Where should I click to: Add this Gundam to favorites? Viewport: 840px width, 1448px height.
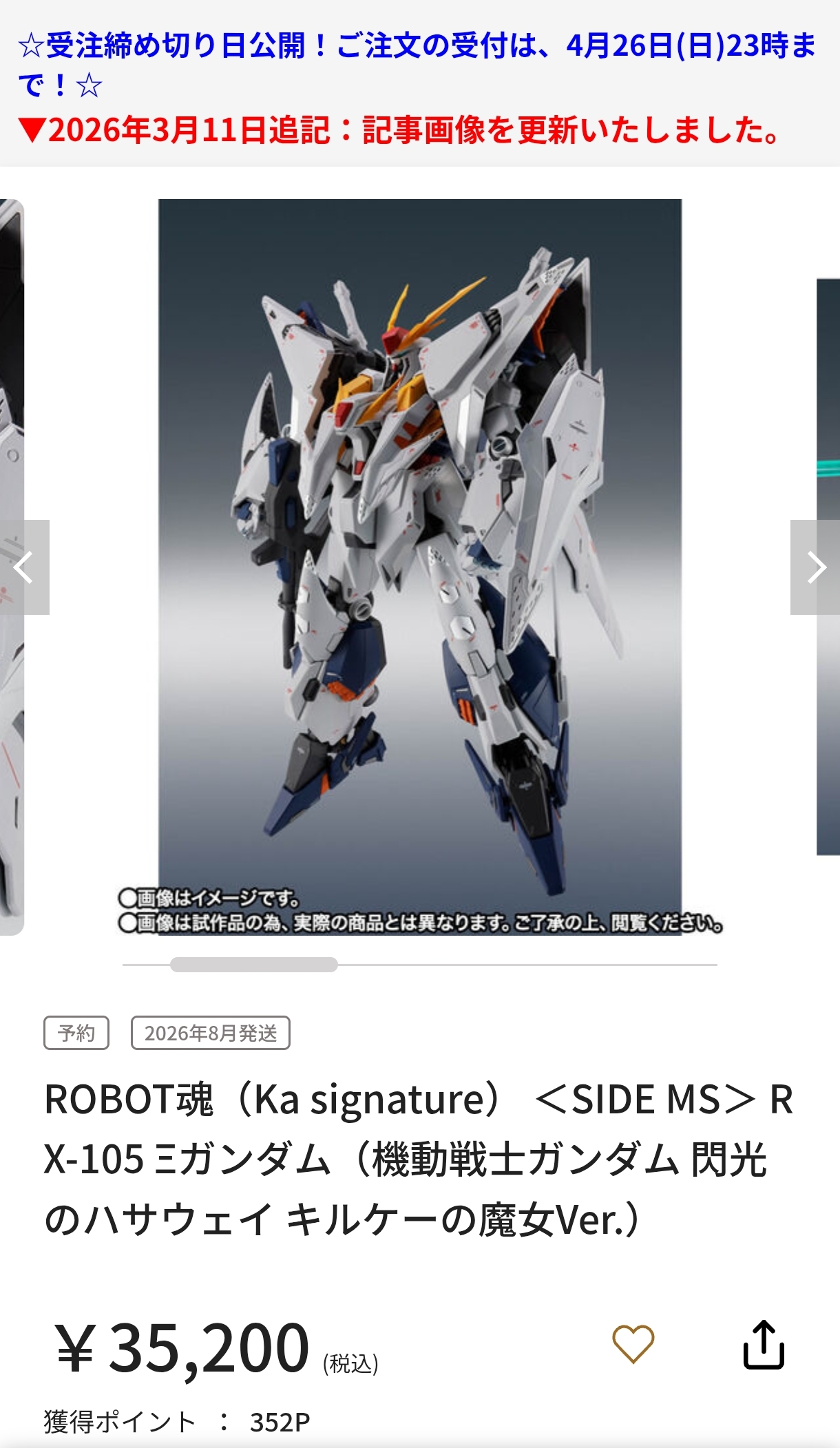pos(633,1344)
